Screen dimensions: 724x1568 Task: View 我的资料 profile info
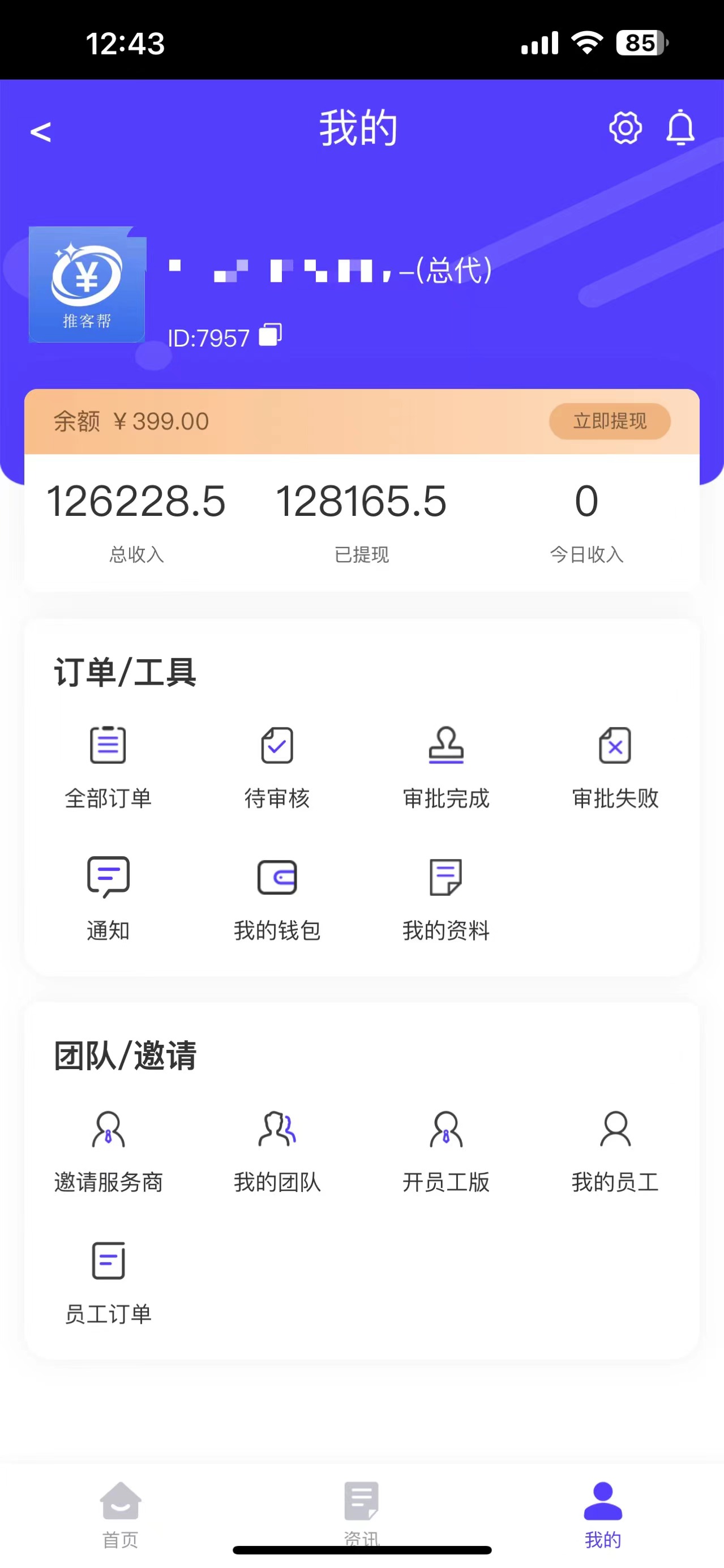point(446,898)
